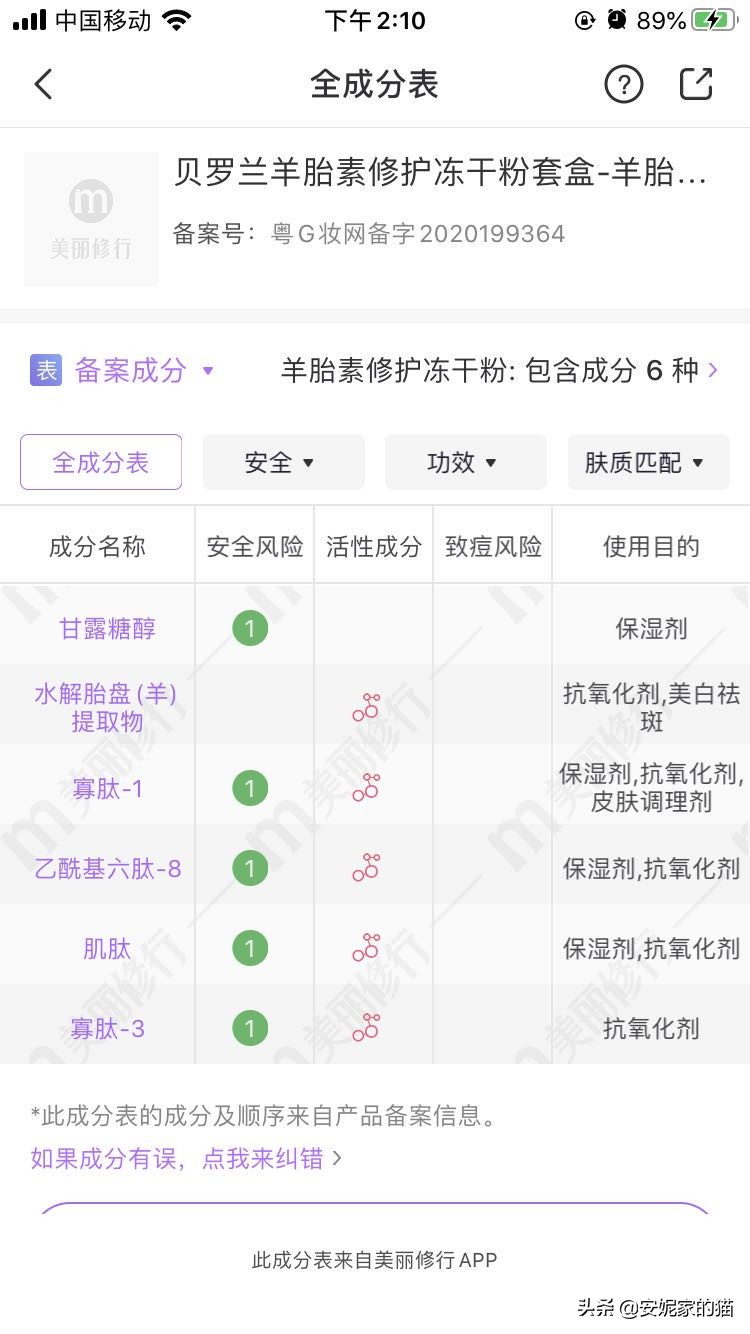Expand the 安全 filter dropdown

pos(283,462)
